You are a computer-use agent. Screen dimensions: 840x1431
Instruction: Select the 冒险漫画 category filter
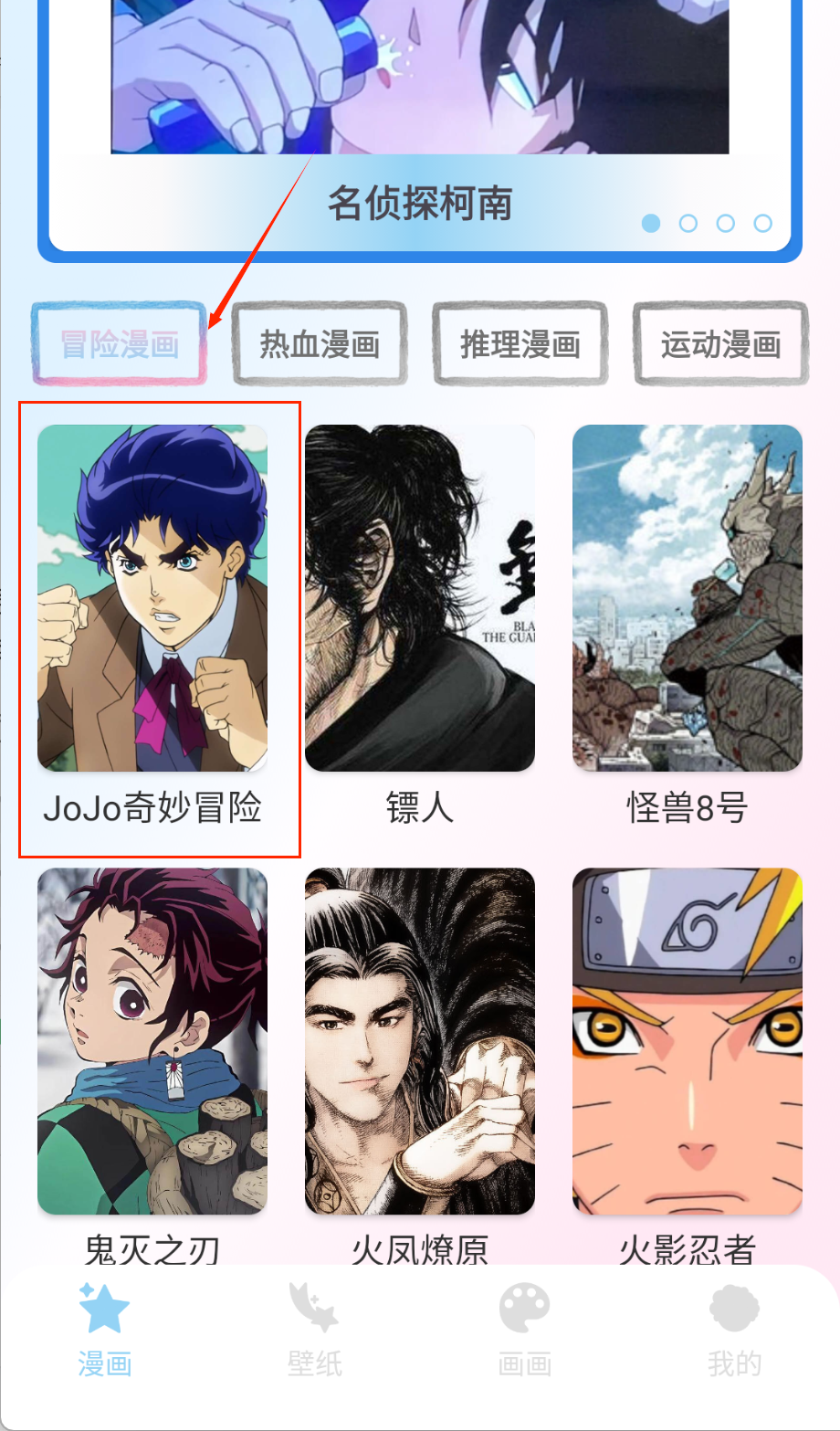click(118, 343)
